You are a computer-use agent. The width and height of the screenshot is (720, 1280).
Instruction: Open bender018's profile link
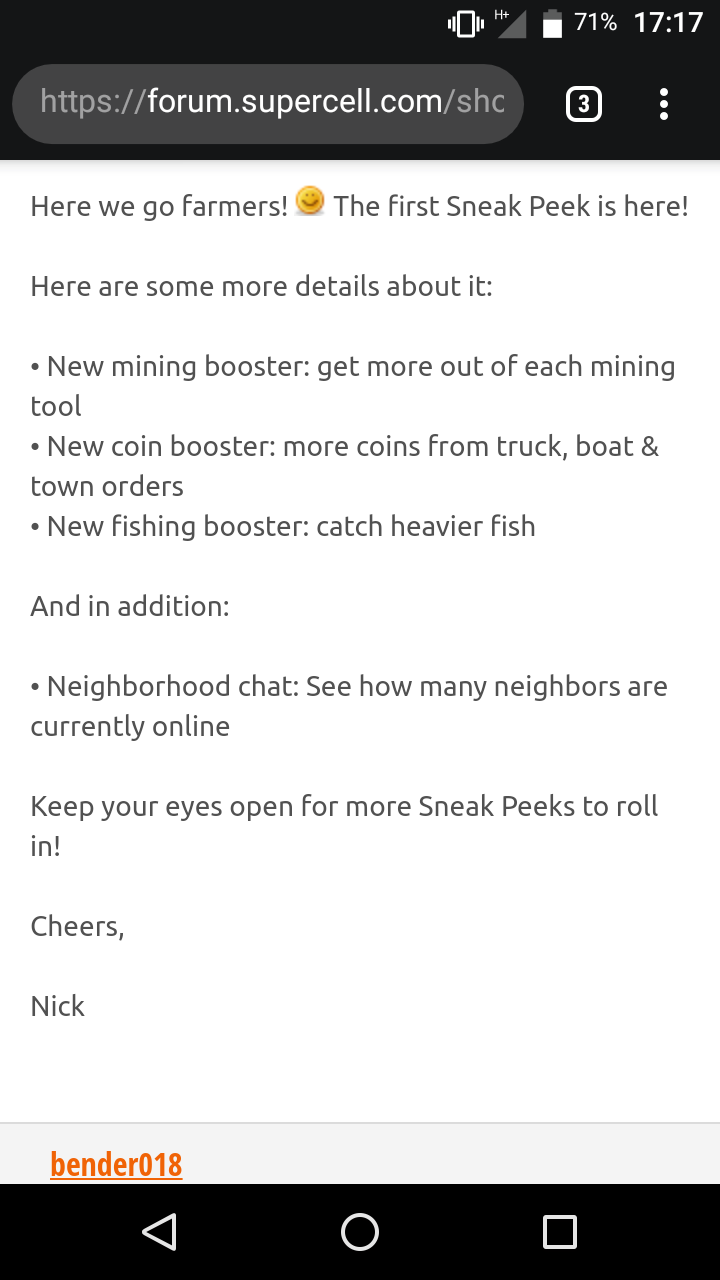tap(116, 1164)
